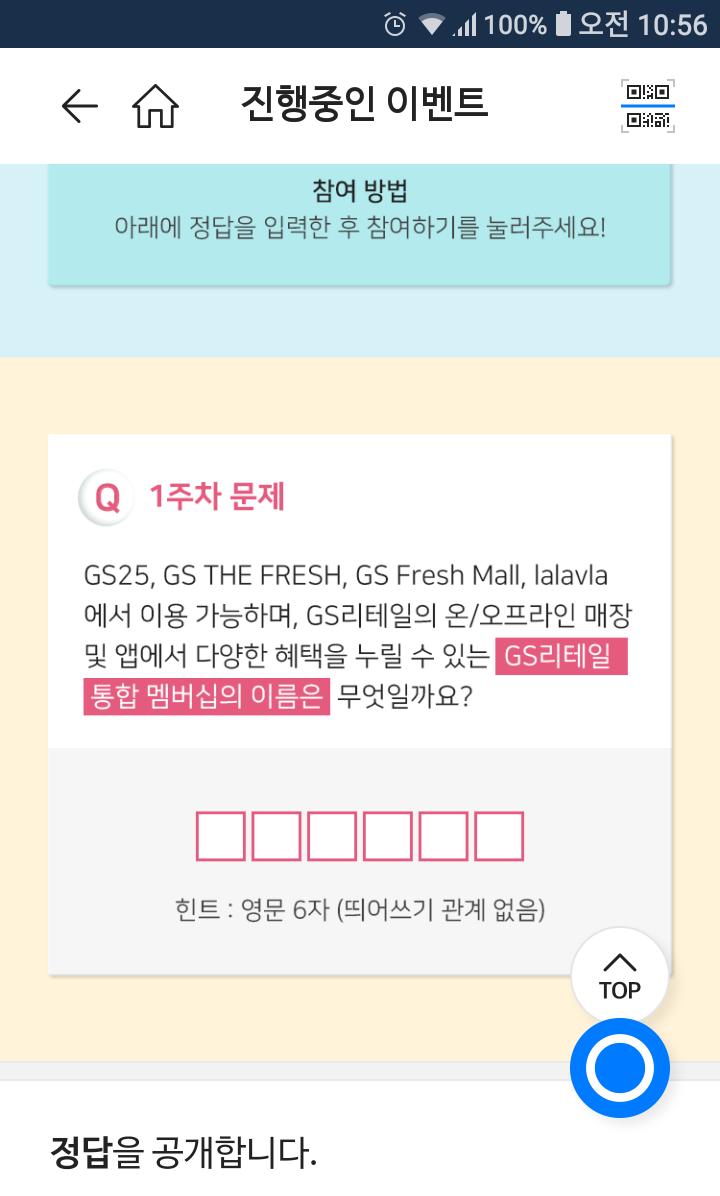Screen dimensions: 720x1196
Task: Tap the blue circle floating button
Action: pos(619,1069)
